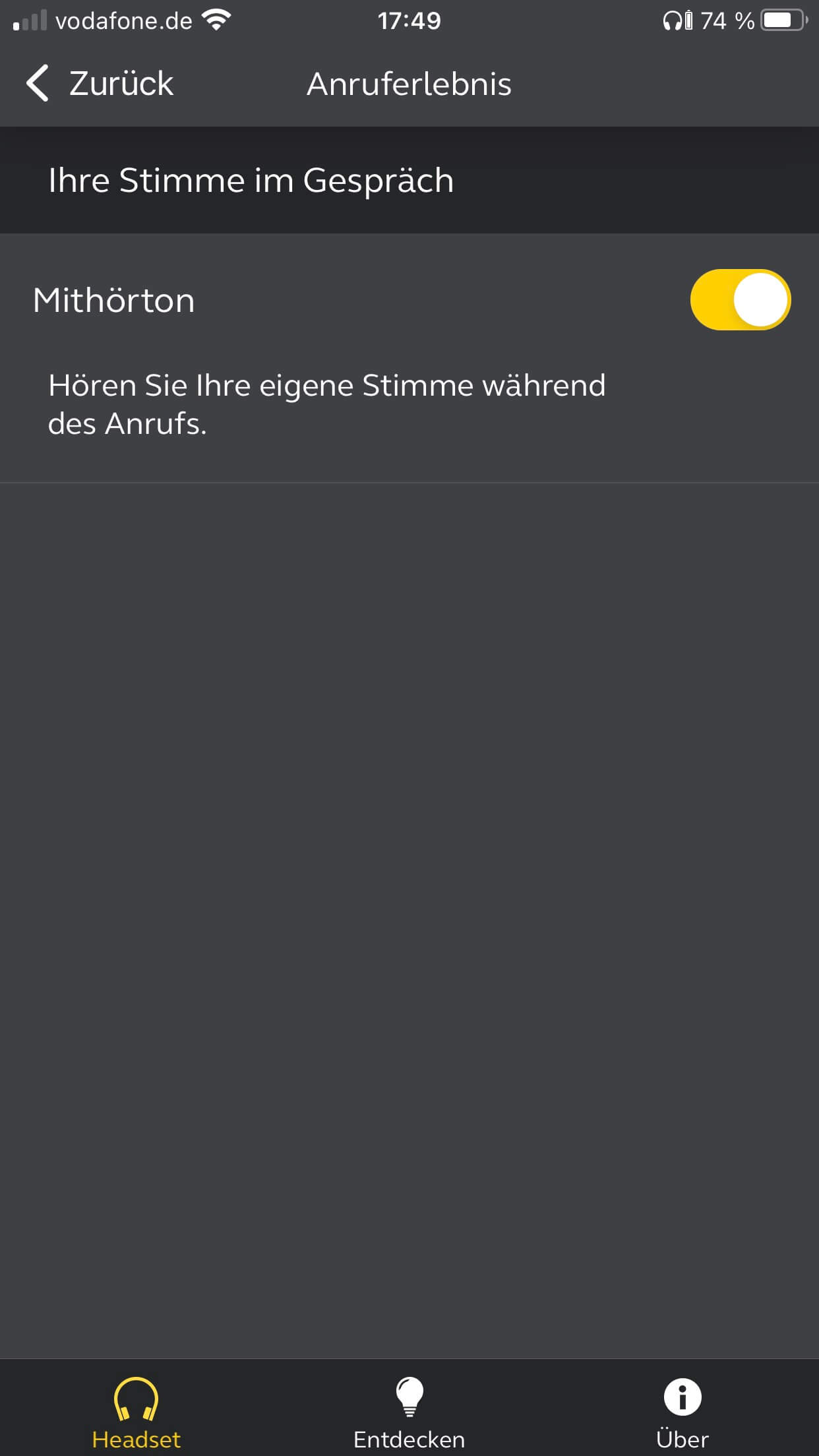819x1456 pixels.
Task: Turn off the Mithörton switch
Action: (740, 300)
